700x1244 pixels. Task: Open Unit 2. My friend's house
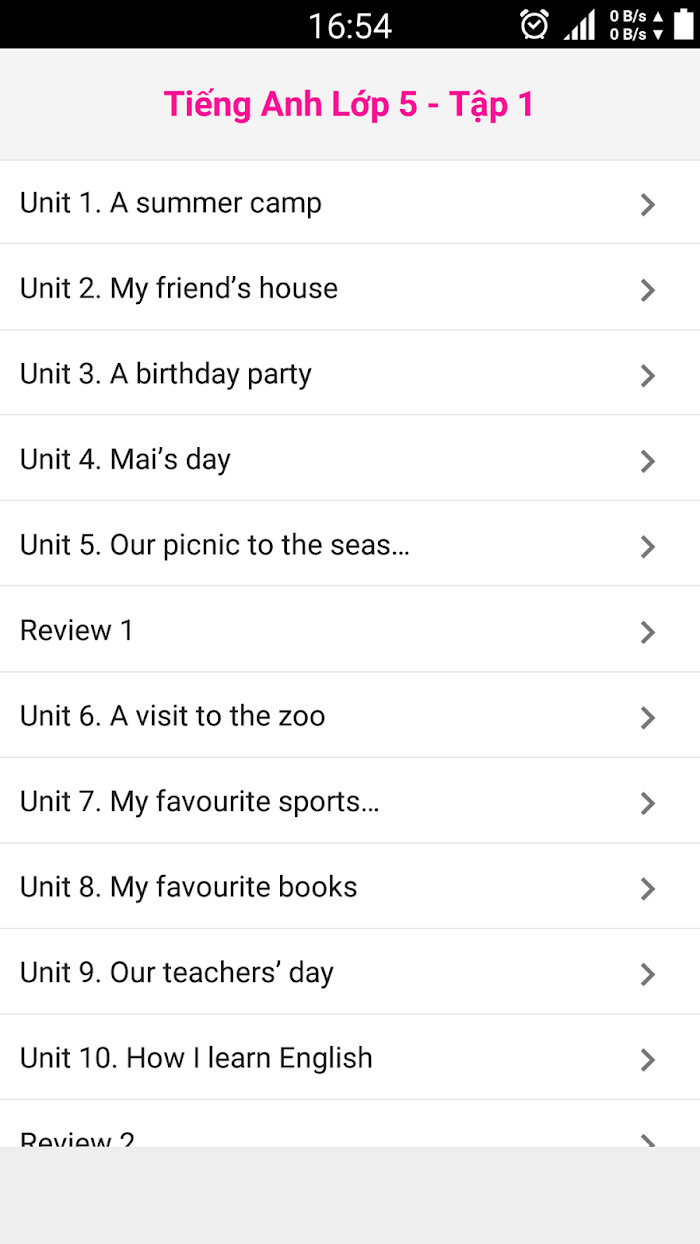[x=350, y=287]
